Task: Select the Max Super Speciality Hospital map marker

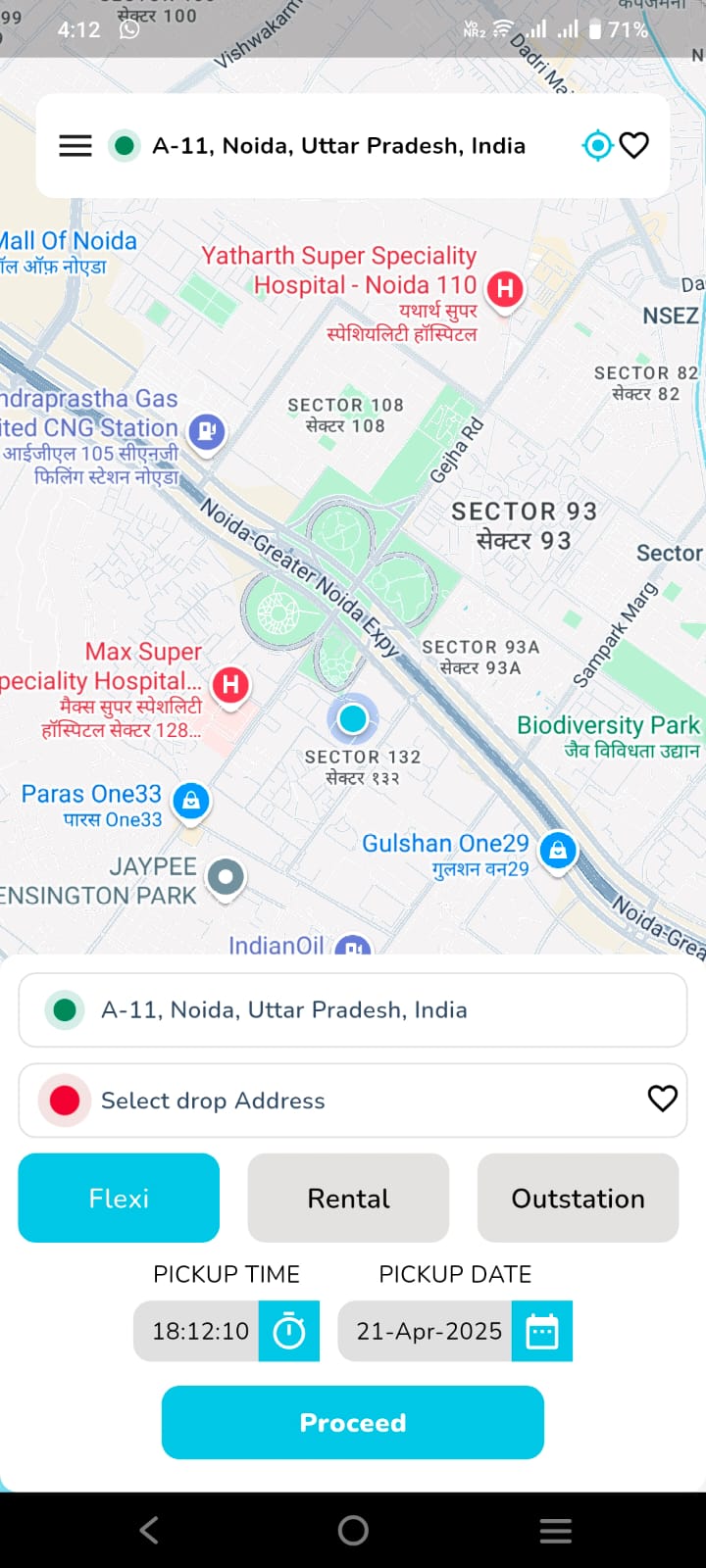Action: coord(230,685)
